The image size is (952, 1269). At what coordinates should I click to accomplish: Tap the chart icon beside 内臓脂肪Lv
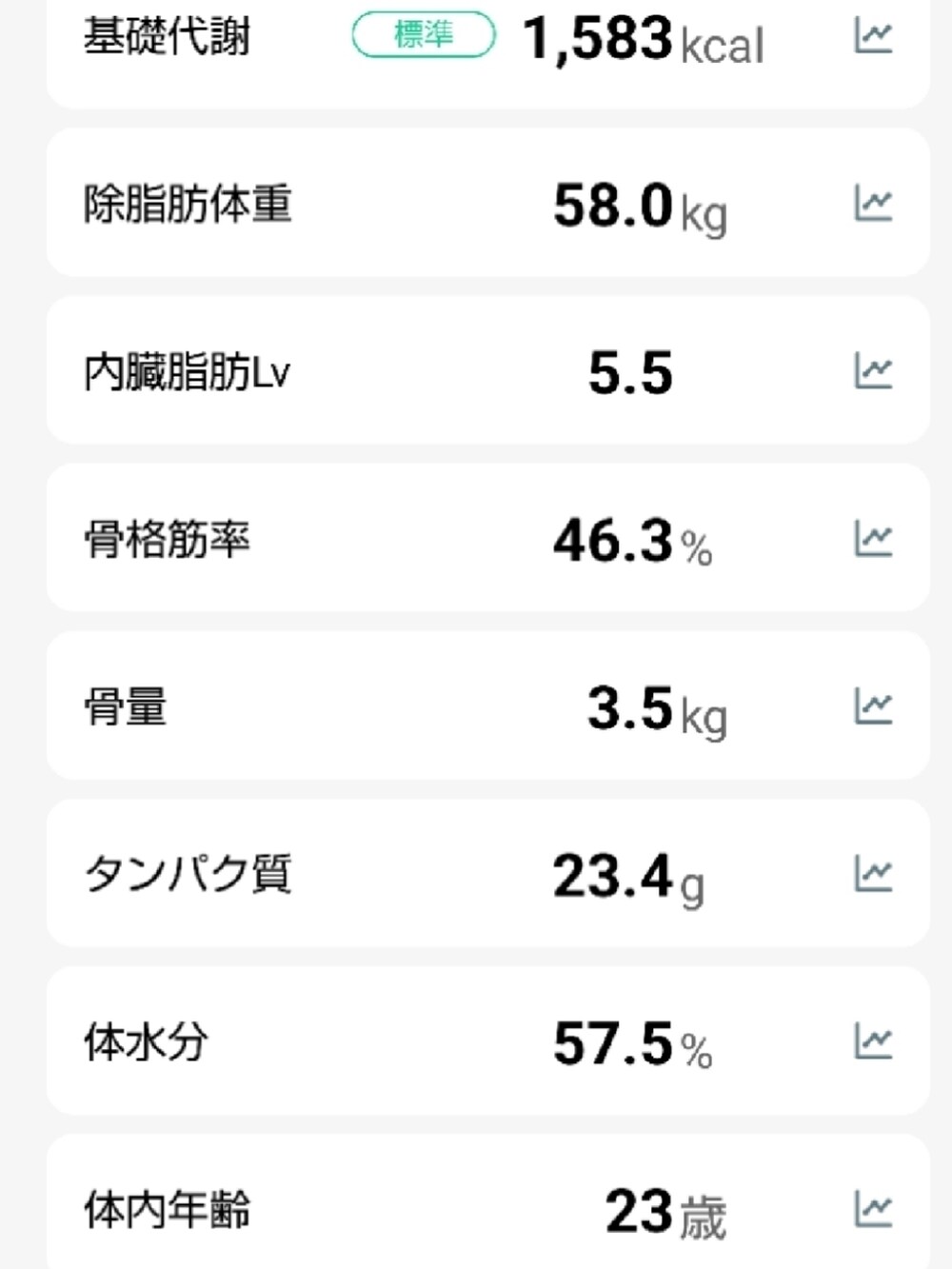coord(872,370)
